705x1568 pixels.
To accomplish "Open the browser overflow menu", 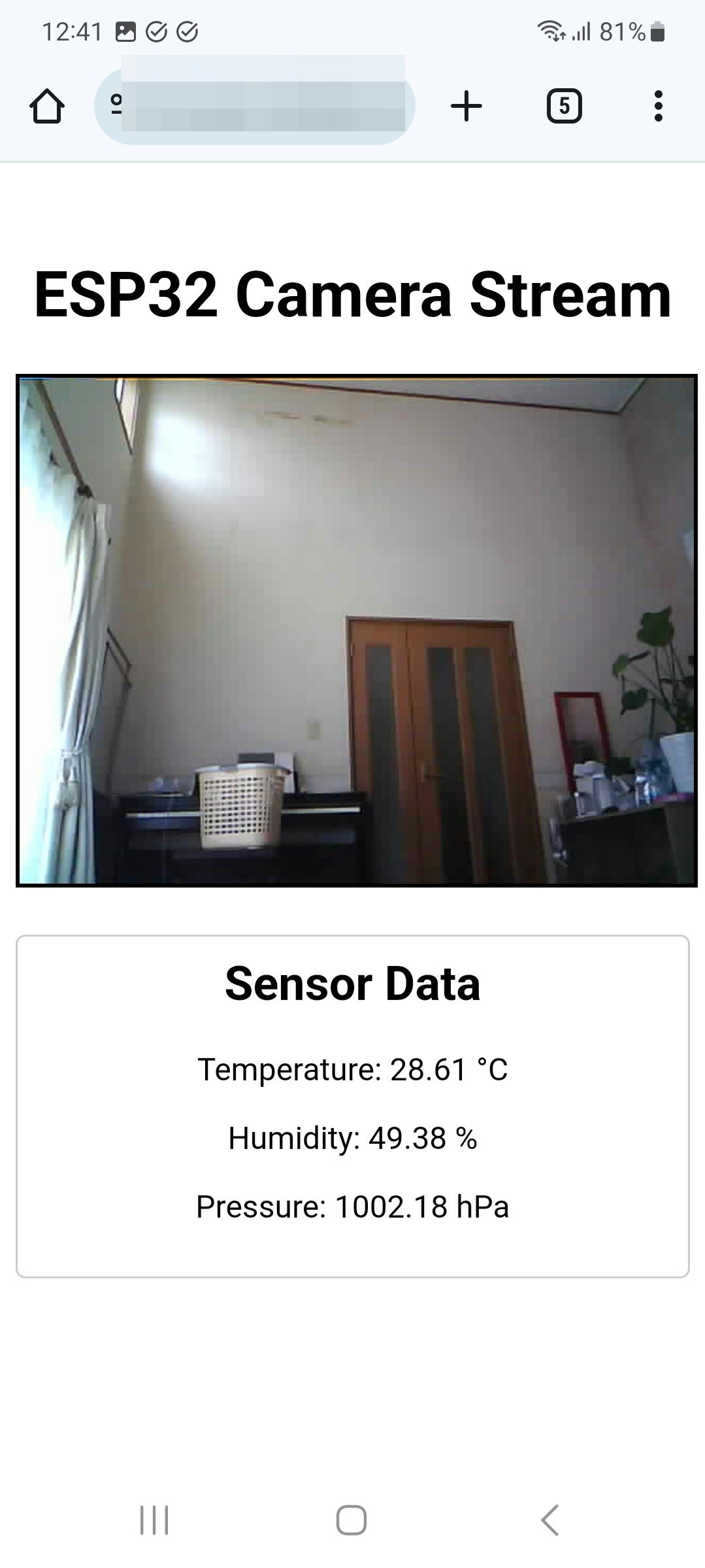I will 658,106.
